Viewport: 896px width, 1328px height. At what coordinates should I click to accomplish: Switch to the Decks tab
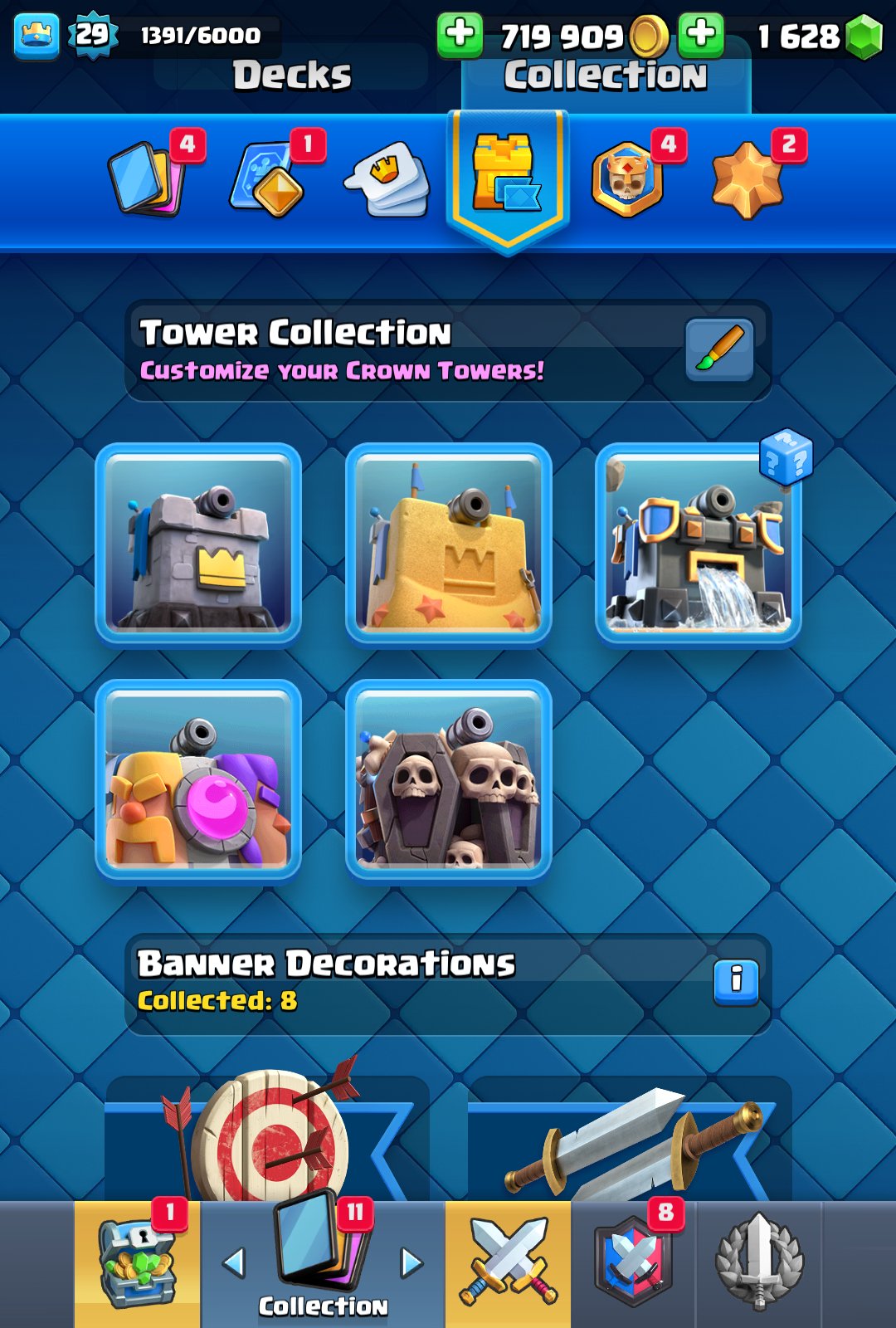(x=291, y=75)
